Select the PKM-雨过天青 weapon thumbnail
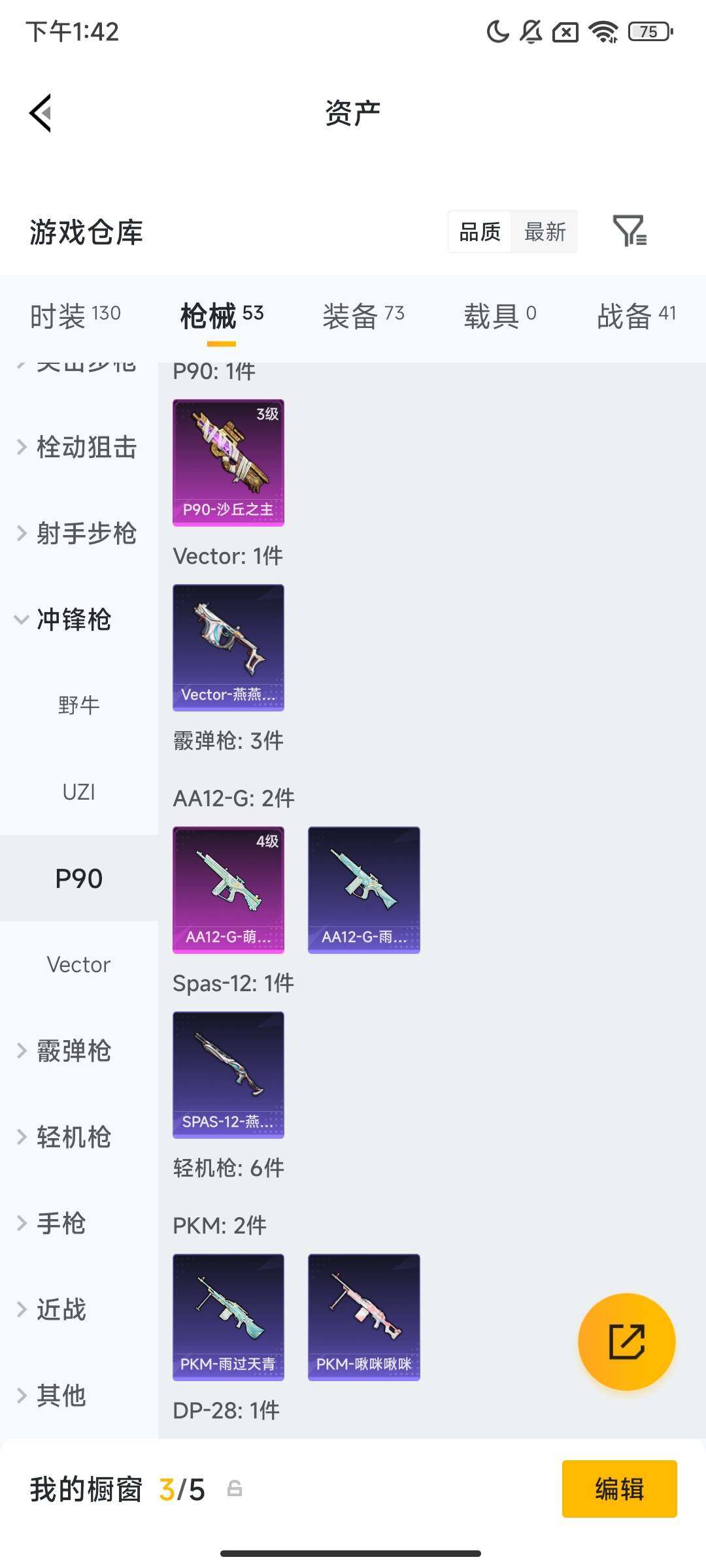 click(228, 1316)
